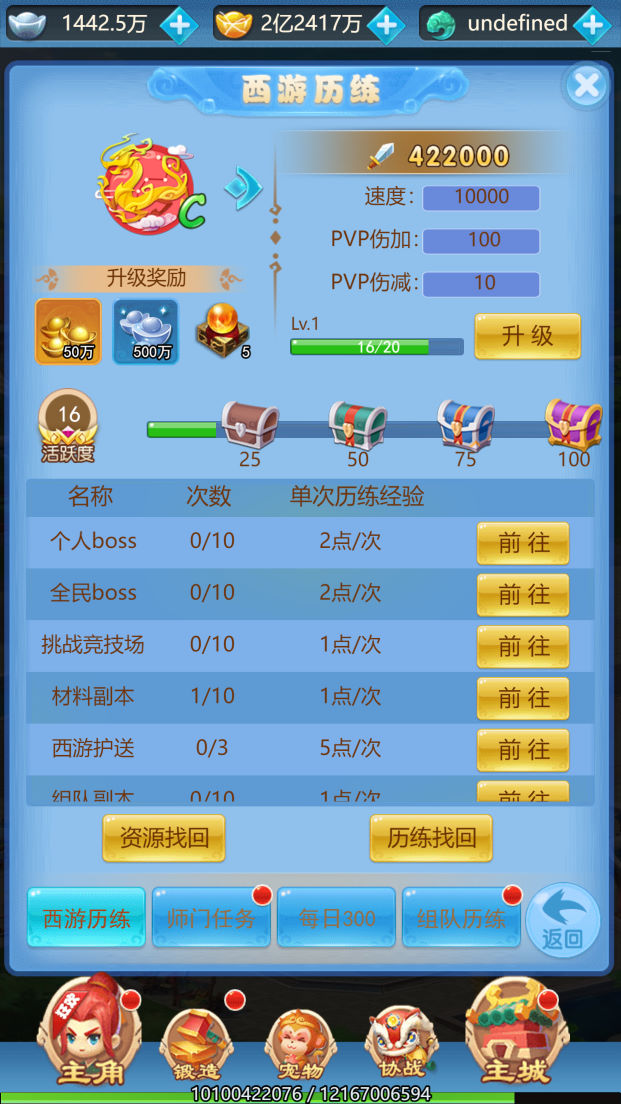Tap the 升级 upgrade button

coord(527,336)
